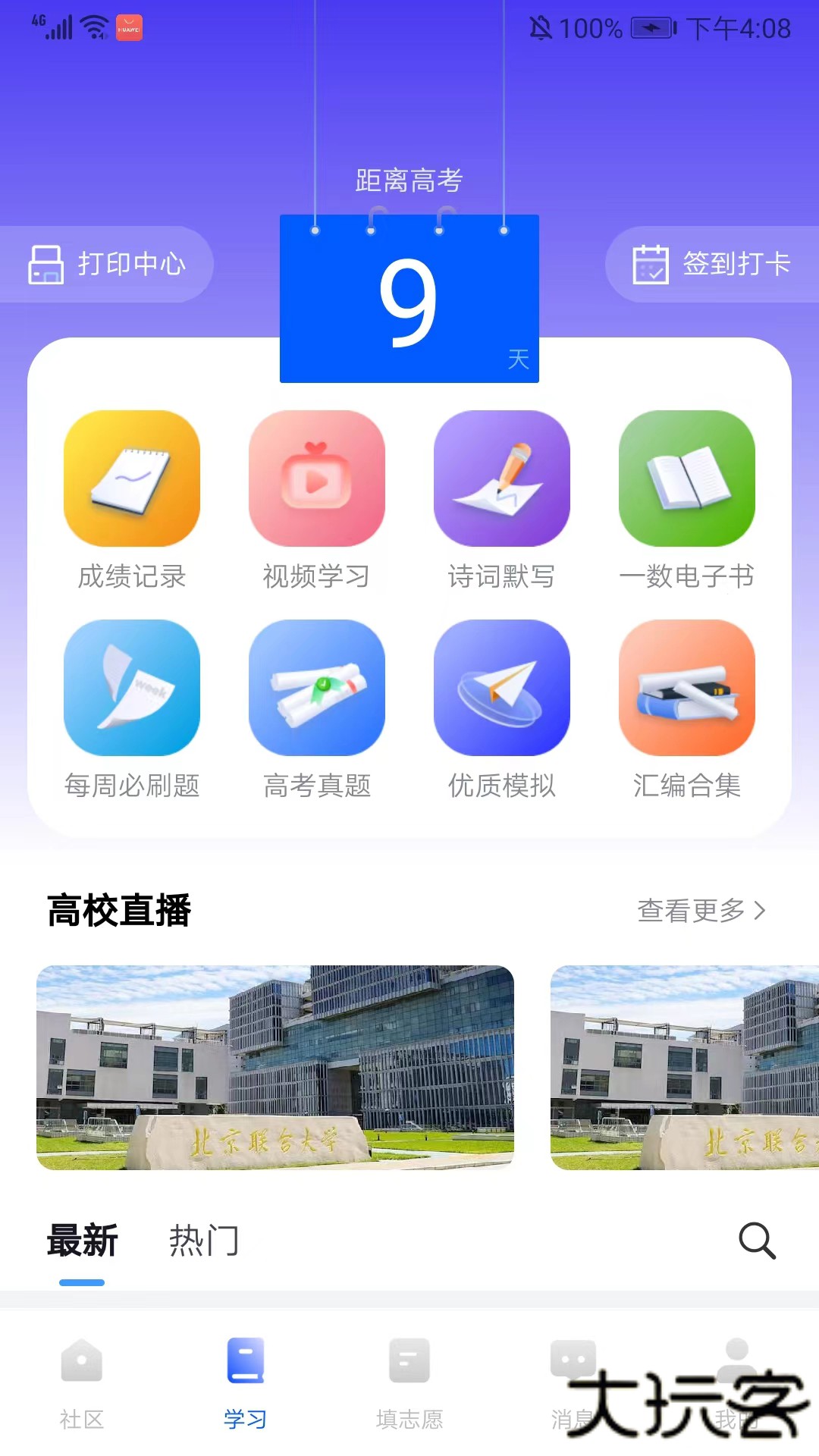Open 每周必刷题 weekly practice

[132, 710]
